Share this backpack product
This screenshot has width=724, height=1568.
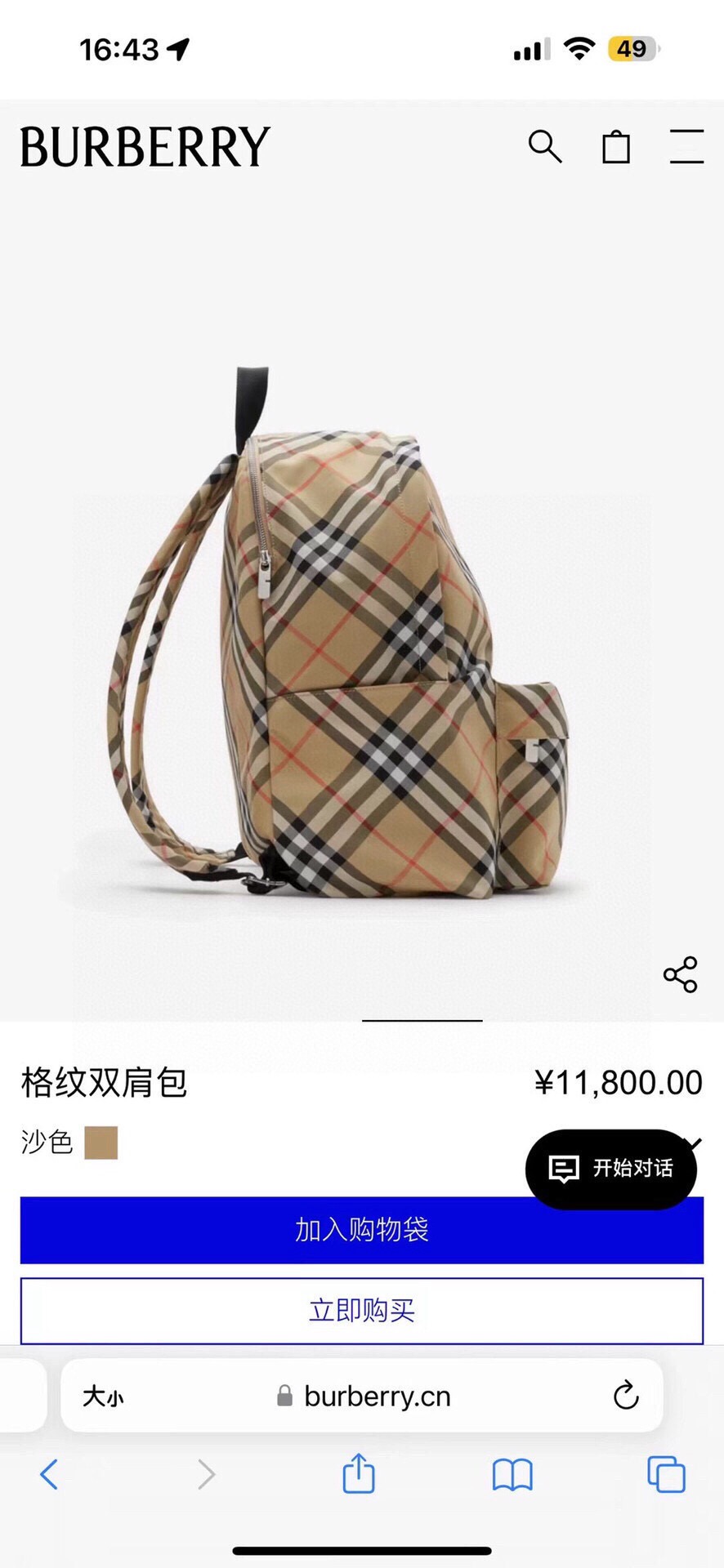[x=680, y=974]
